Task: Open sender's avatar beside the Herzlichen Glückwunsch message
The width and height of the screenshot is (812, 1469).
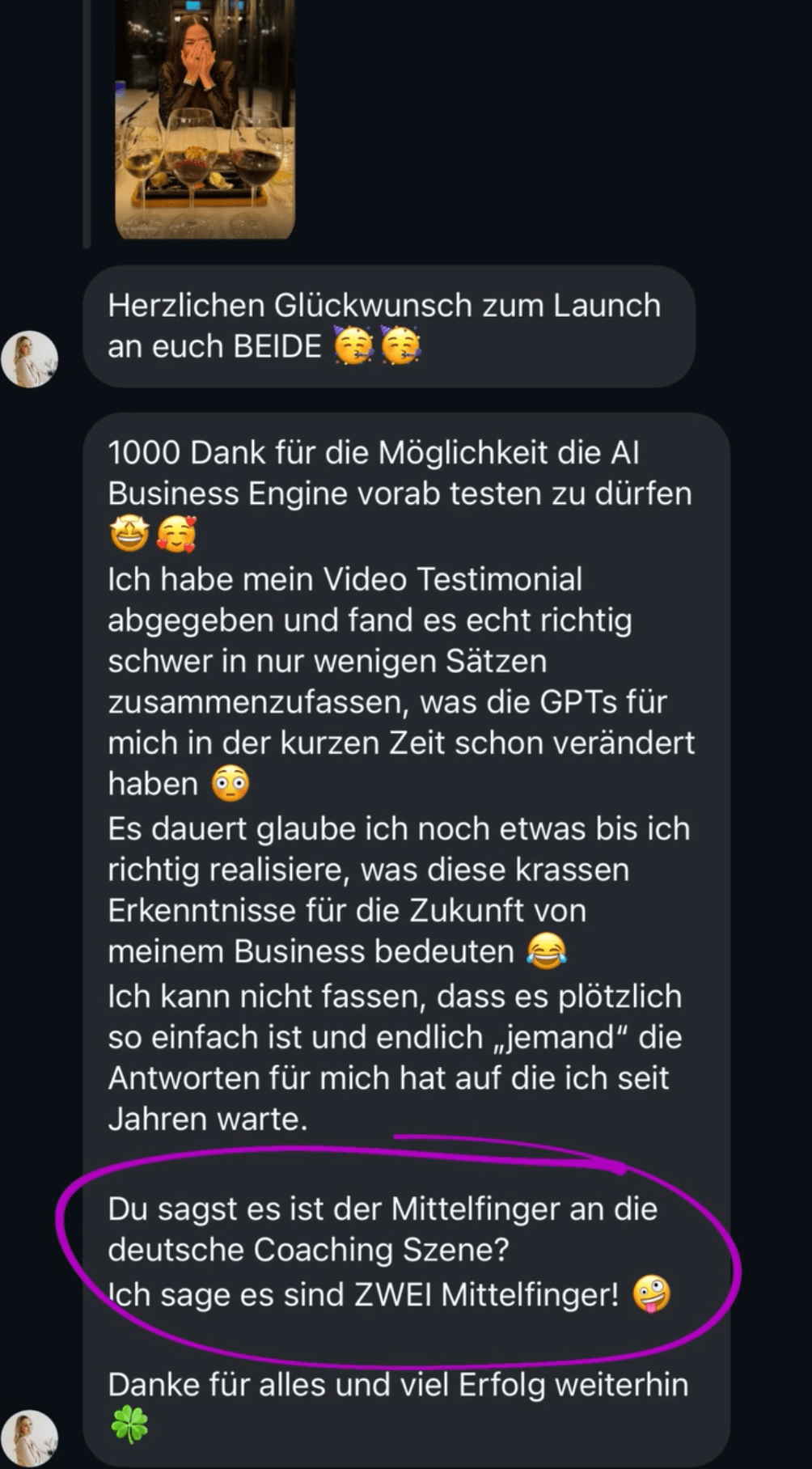Action: click(x=30, y=359)
